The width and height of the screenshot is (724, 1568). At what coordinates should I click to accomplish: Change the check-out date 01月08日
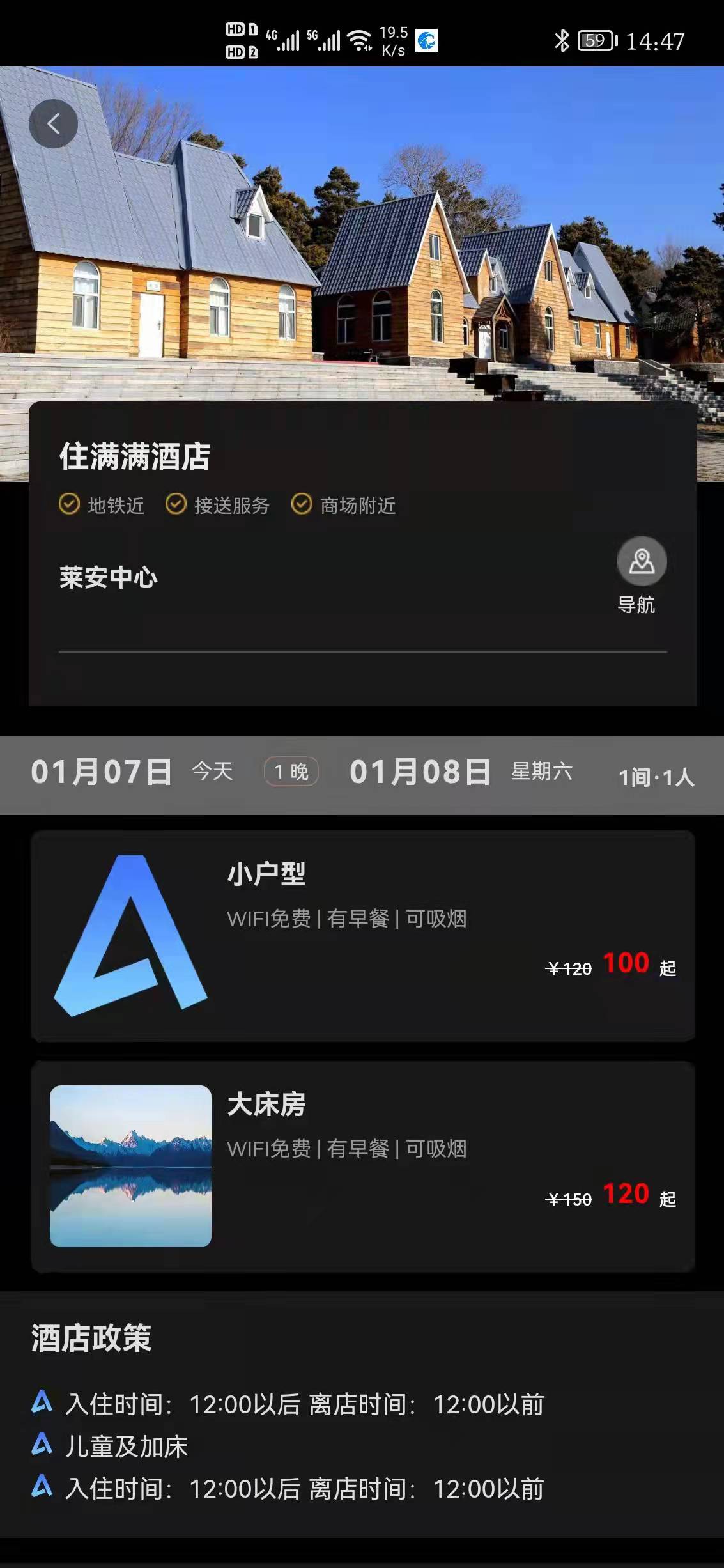420,772
